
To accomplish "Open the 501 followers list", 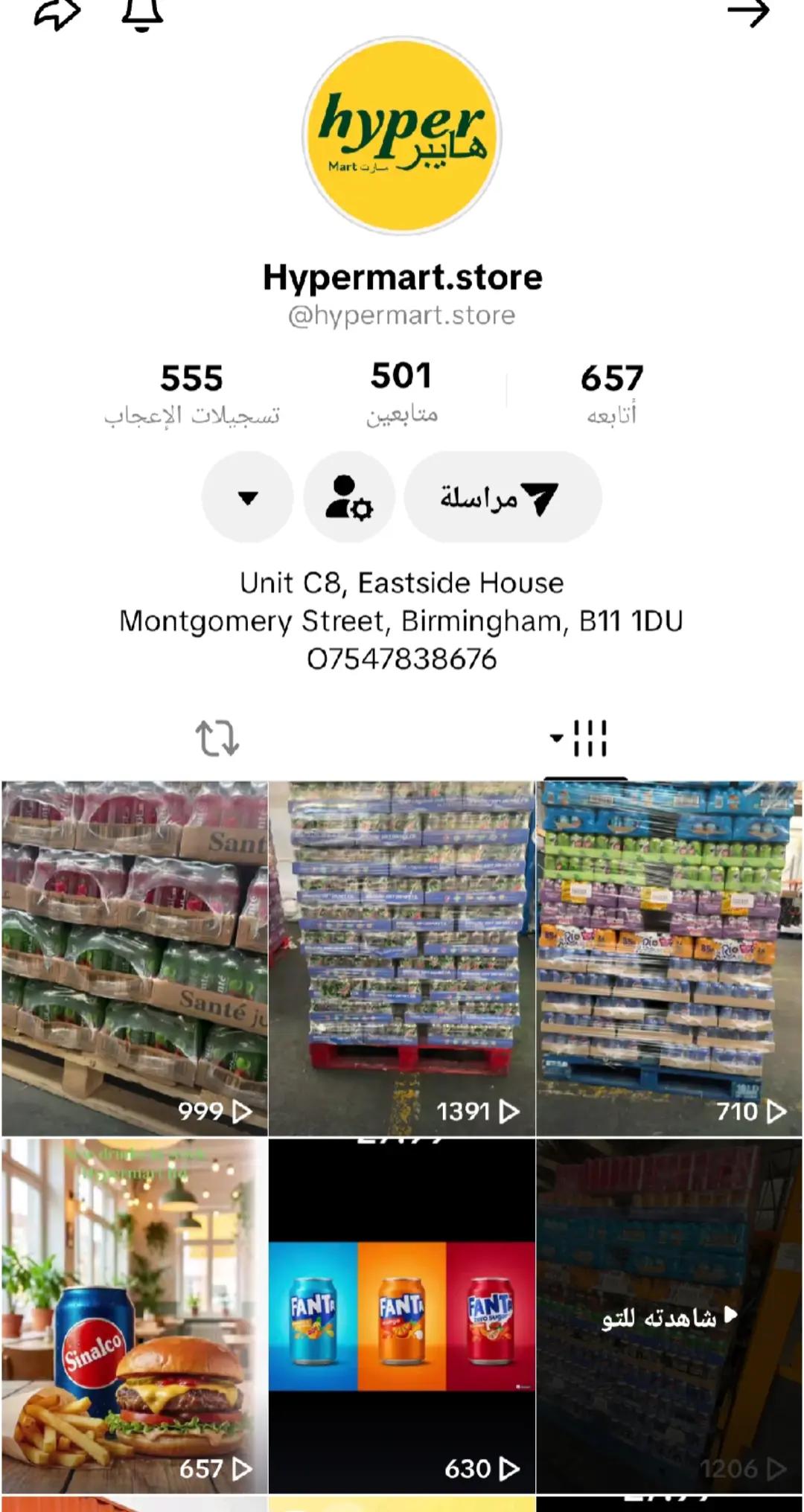I will [x=402, y=392].
